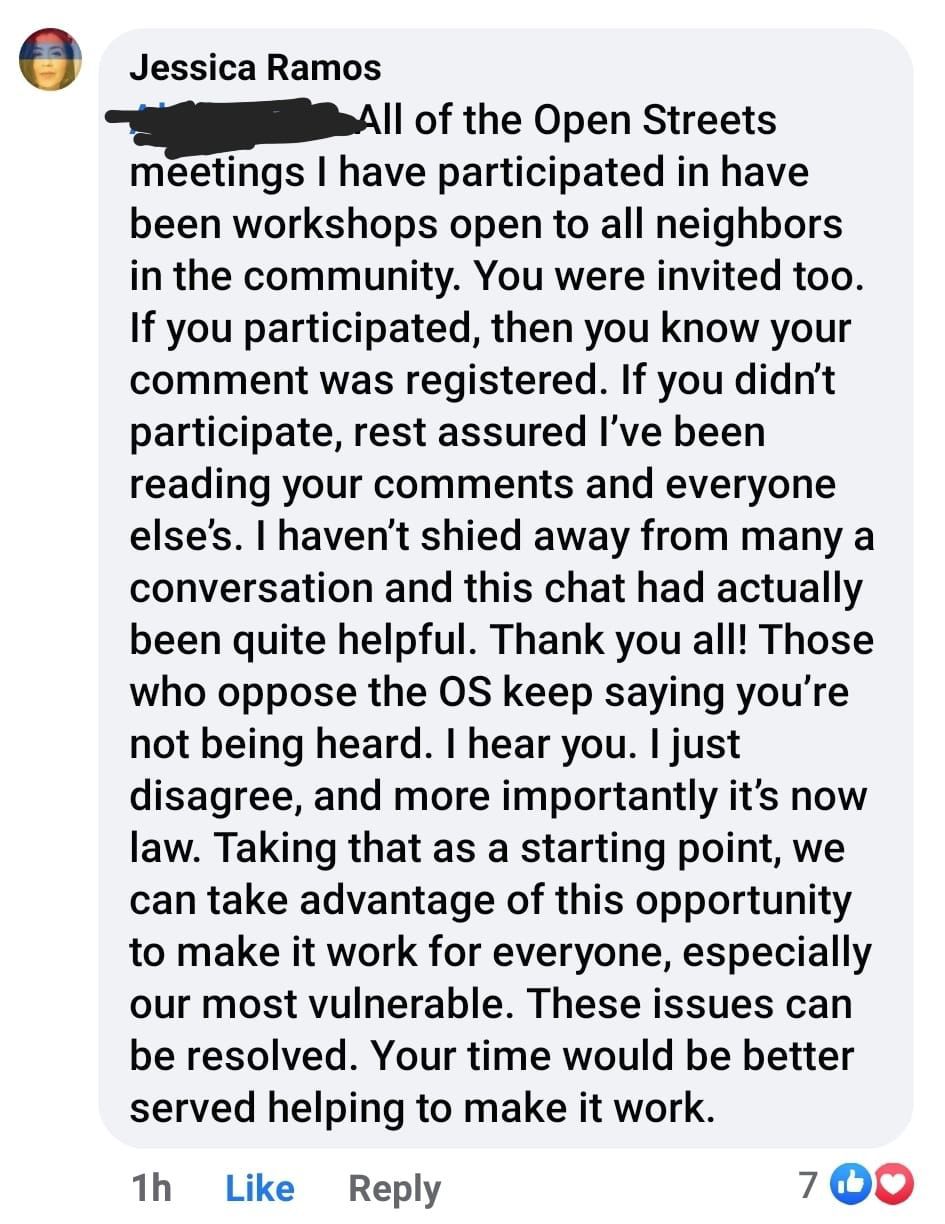View the 7 reactions on this comment
Screen dimensions: 945x1224
click(x=860, y=1186)
